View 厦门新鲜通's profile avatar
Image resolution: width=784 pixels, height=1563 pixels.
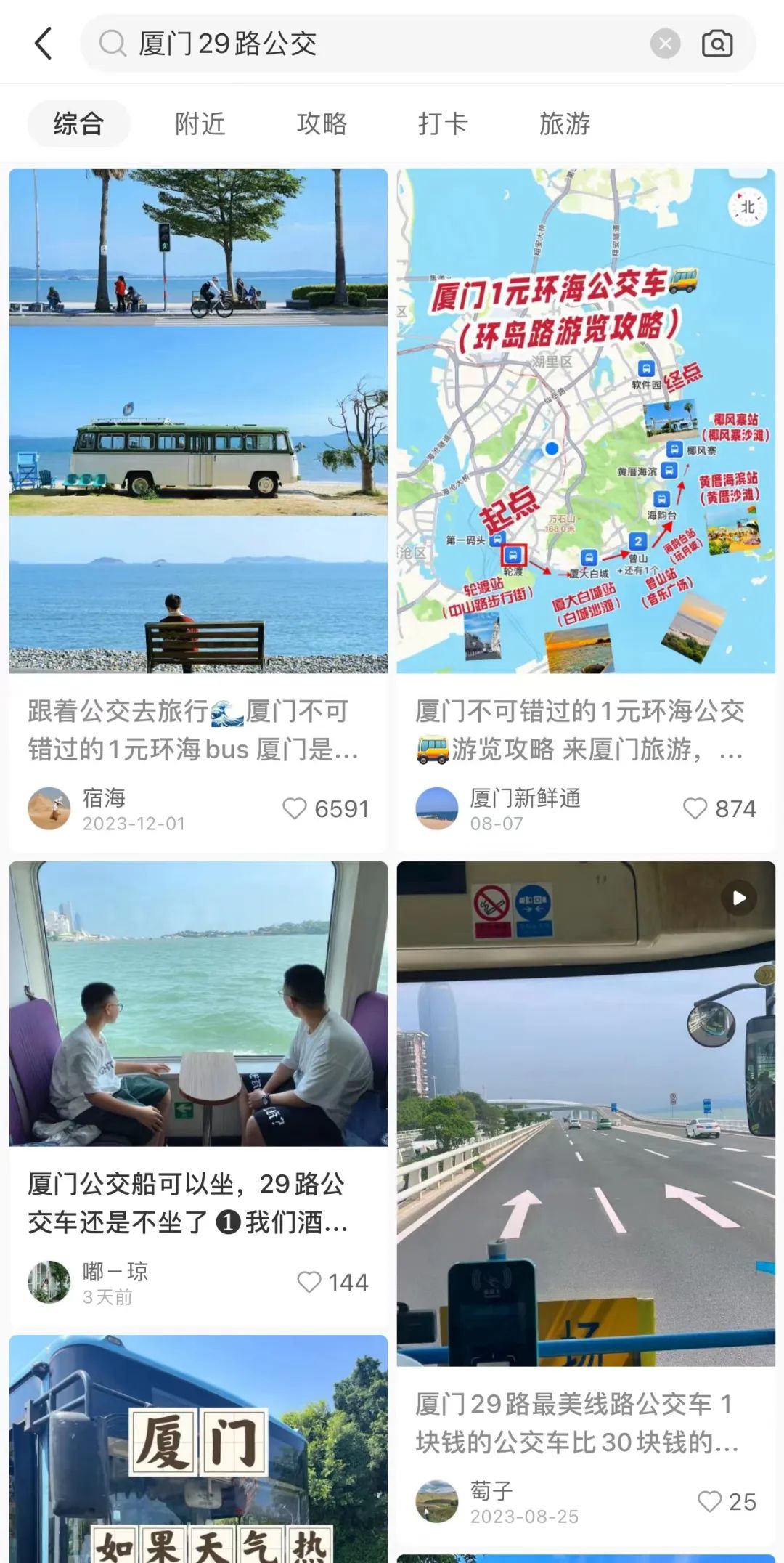coord(437,808)
